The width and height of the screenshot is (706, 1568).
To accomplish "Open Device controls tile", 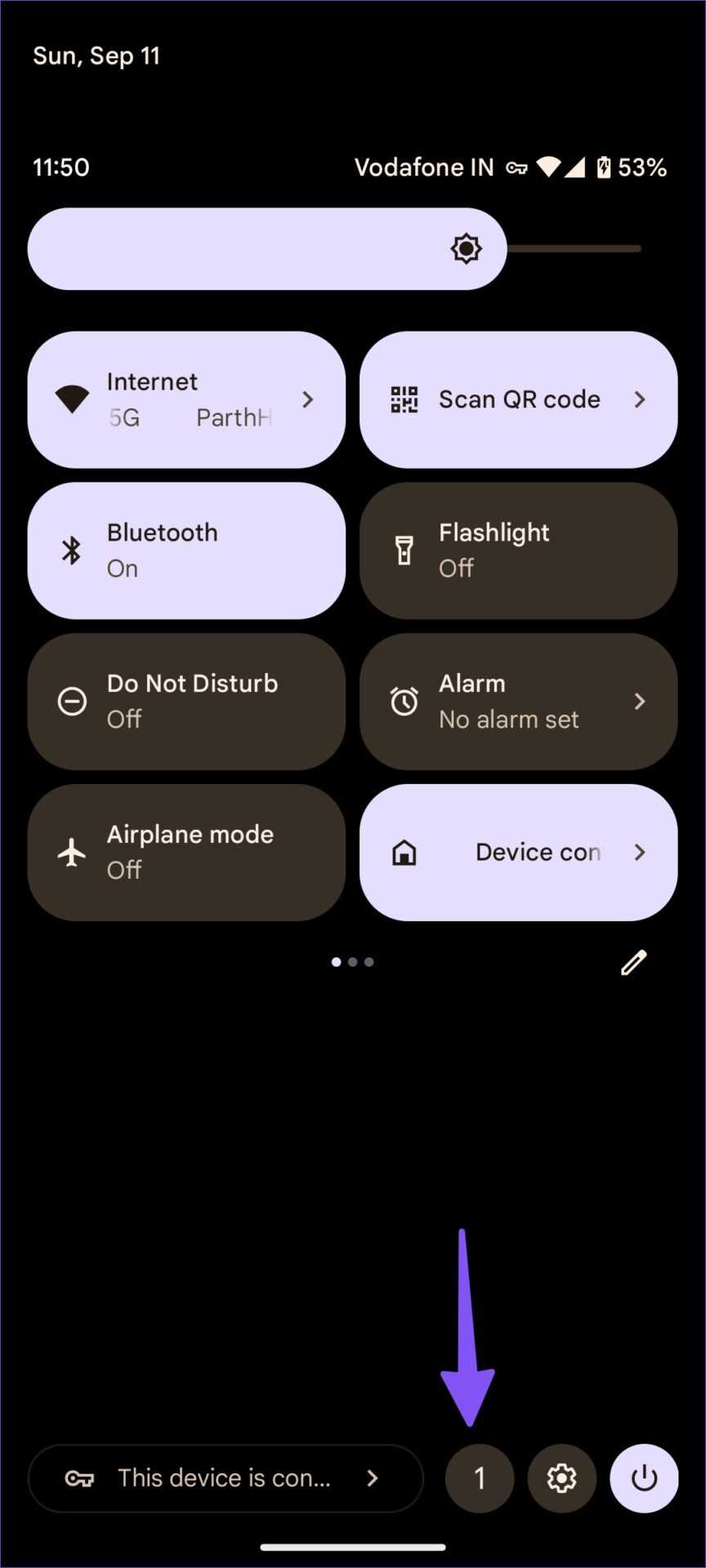I will click(x=518, y=853).
